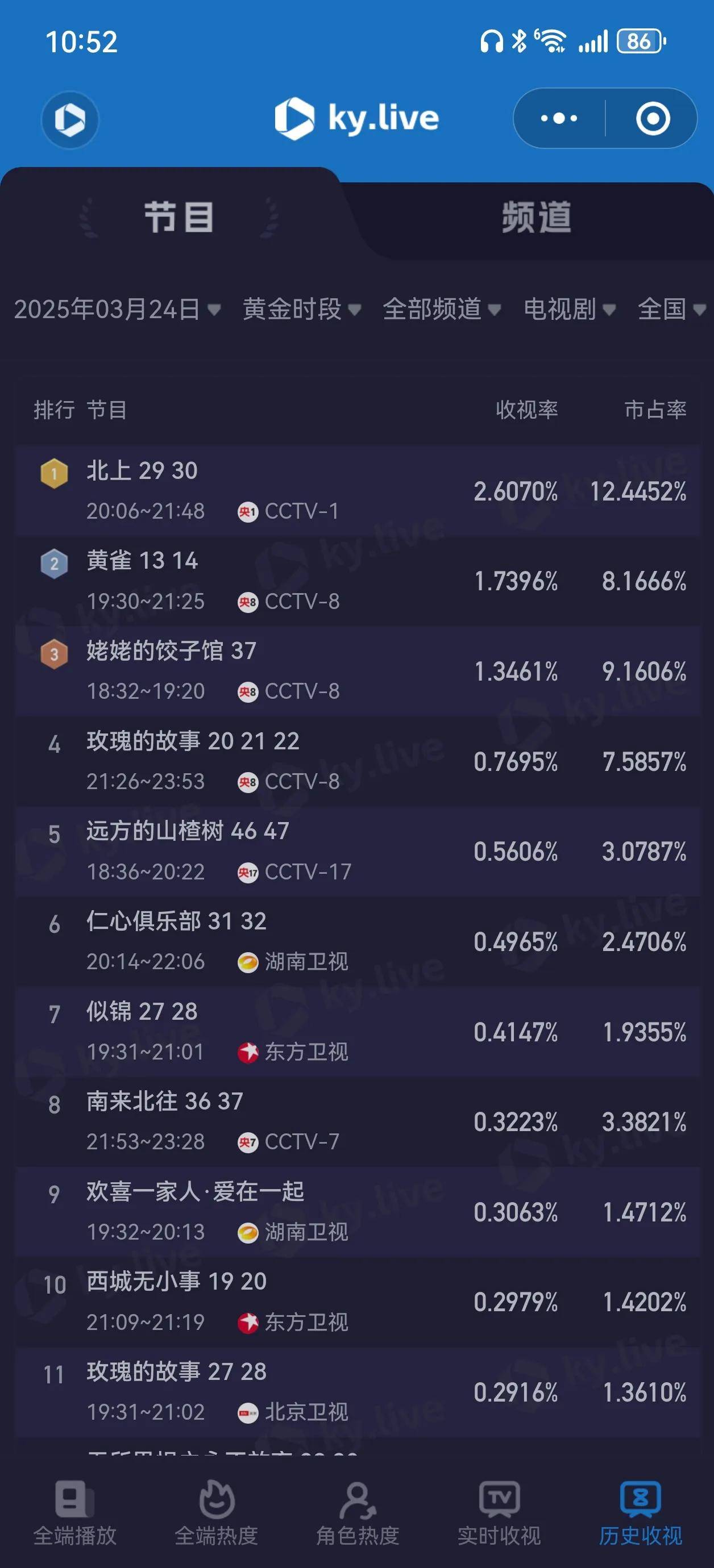Close the mini program with circle icon

(653, 118)
